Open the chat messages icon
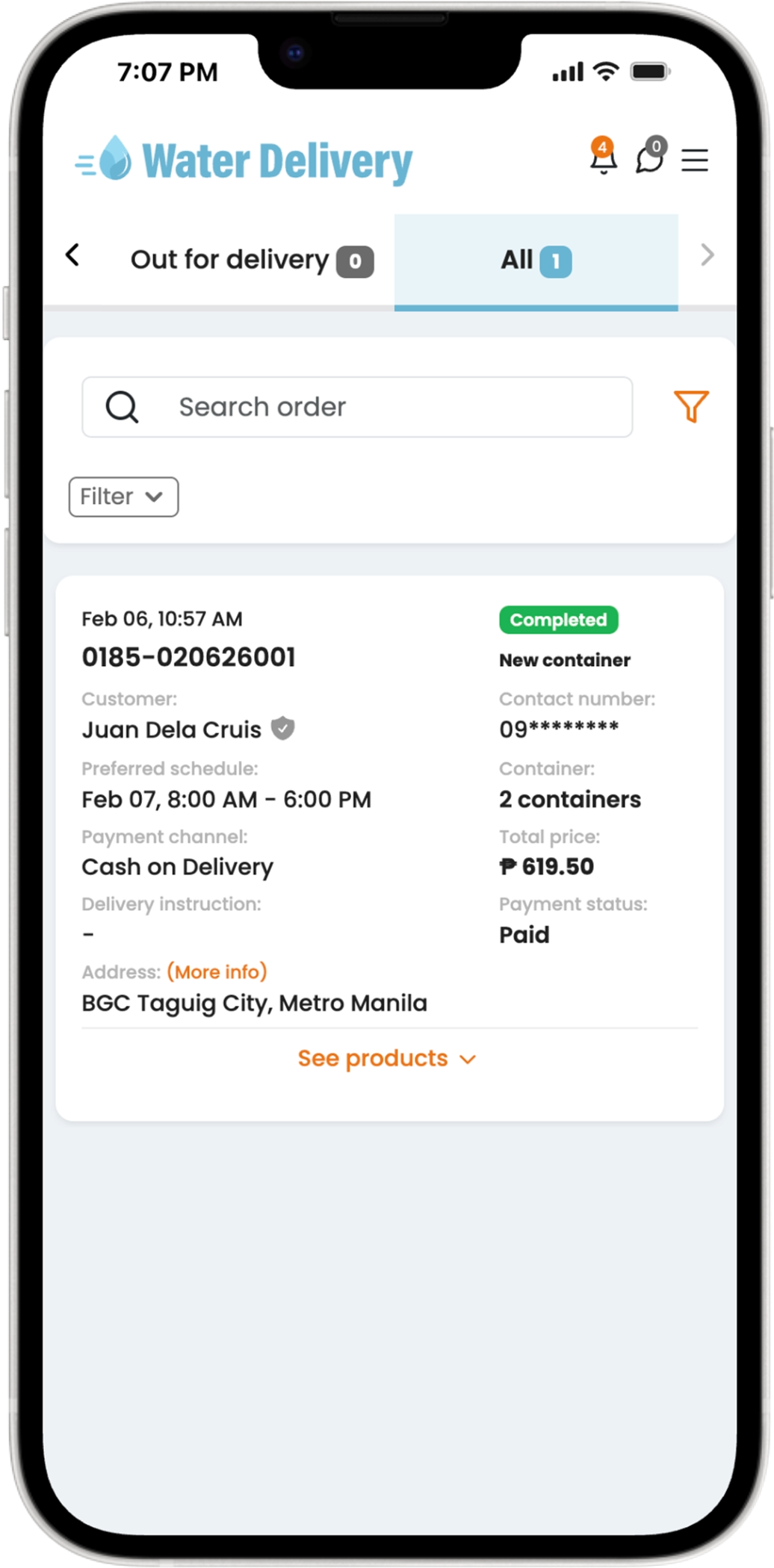The width and height of the screenshot is (774, 1568). pyautogui.click(x=649, y=158)
